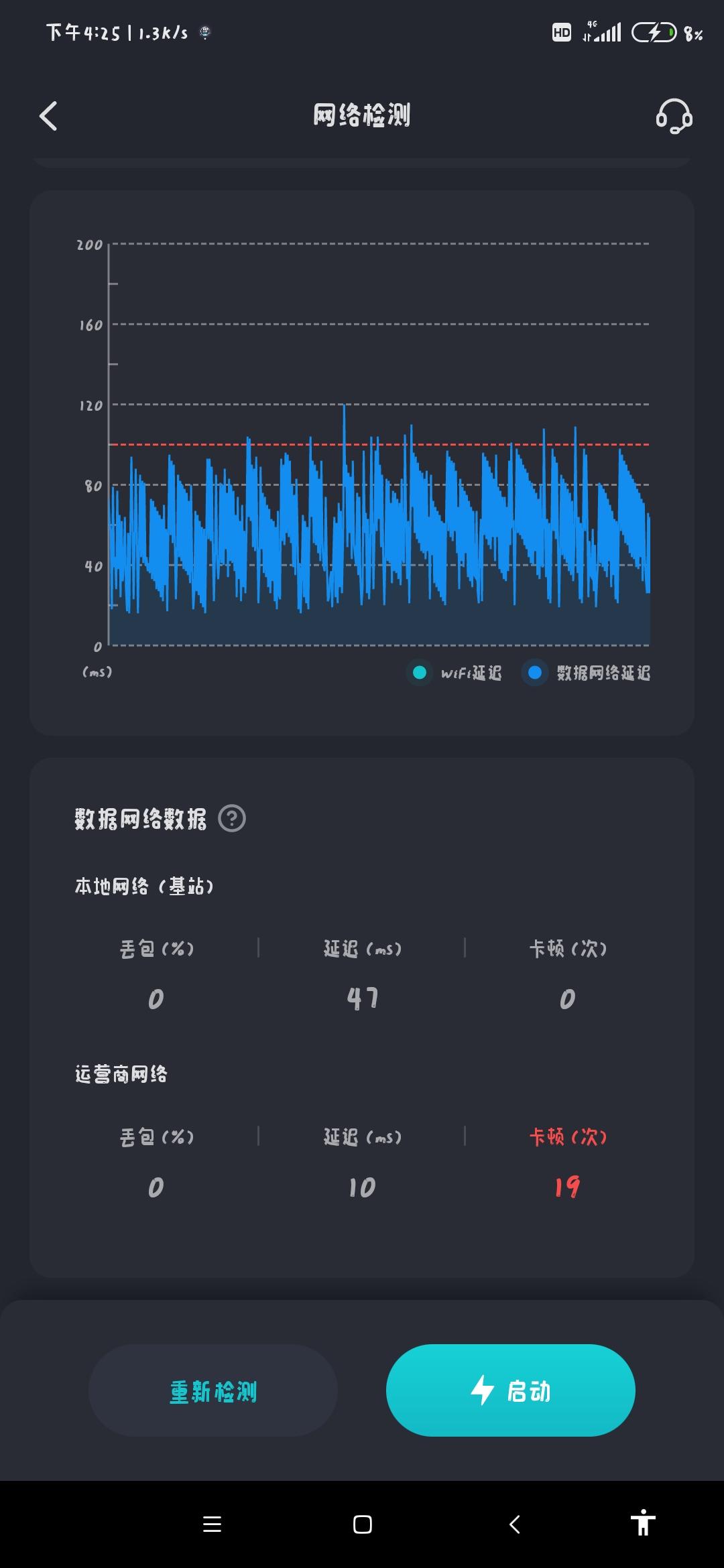Toggle the WiFi延迟 legend item
Viewport: 724px width, 1568px height.
tap(456, 673)
